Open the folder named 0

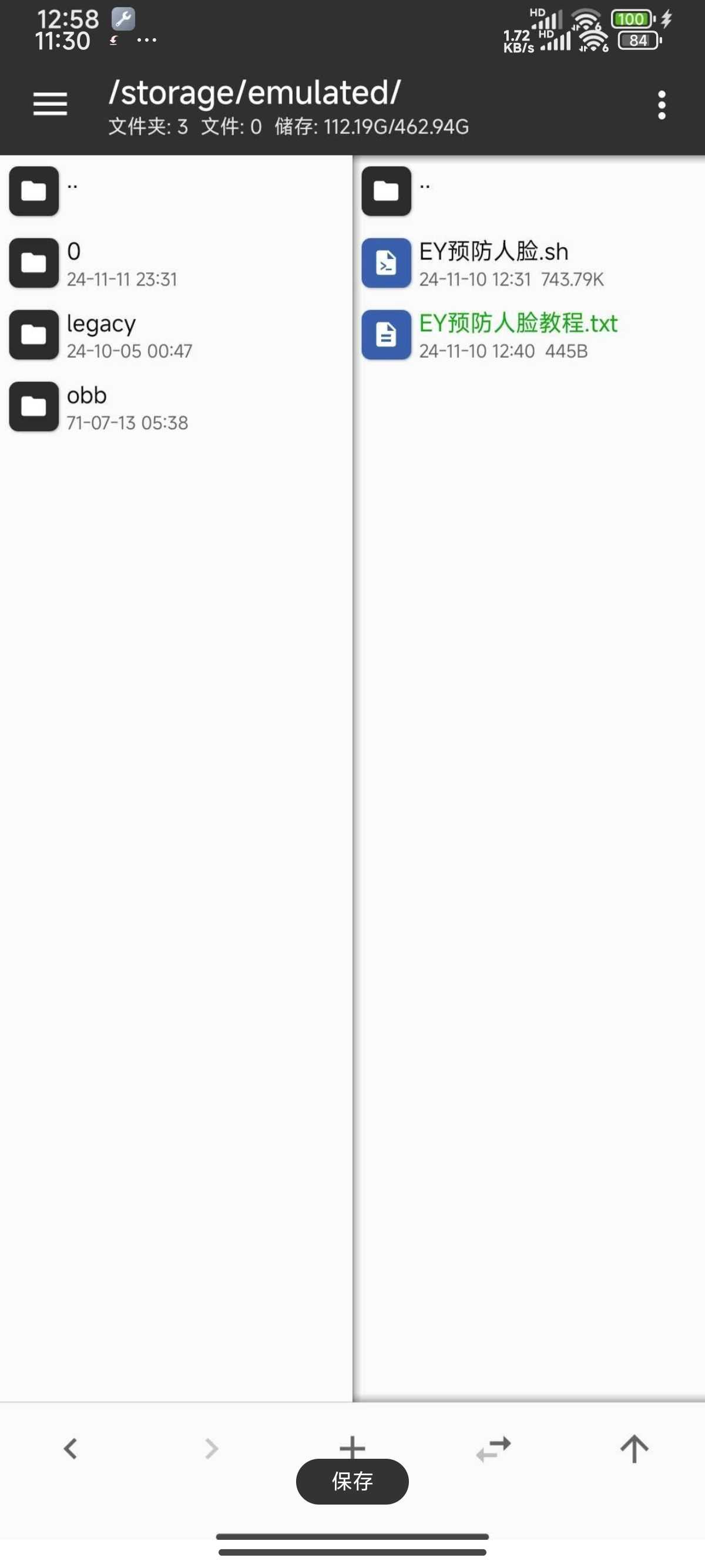(x=176, y=263)
